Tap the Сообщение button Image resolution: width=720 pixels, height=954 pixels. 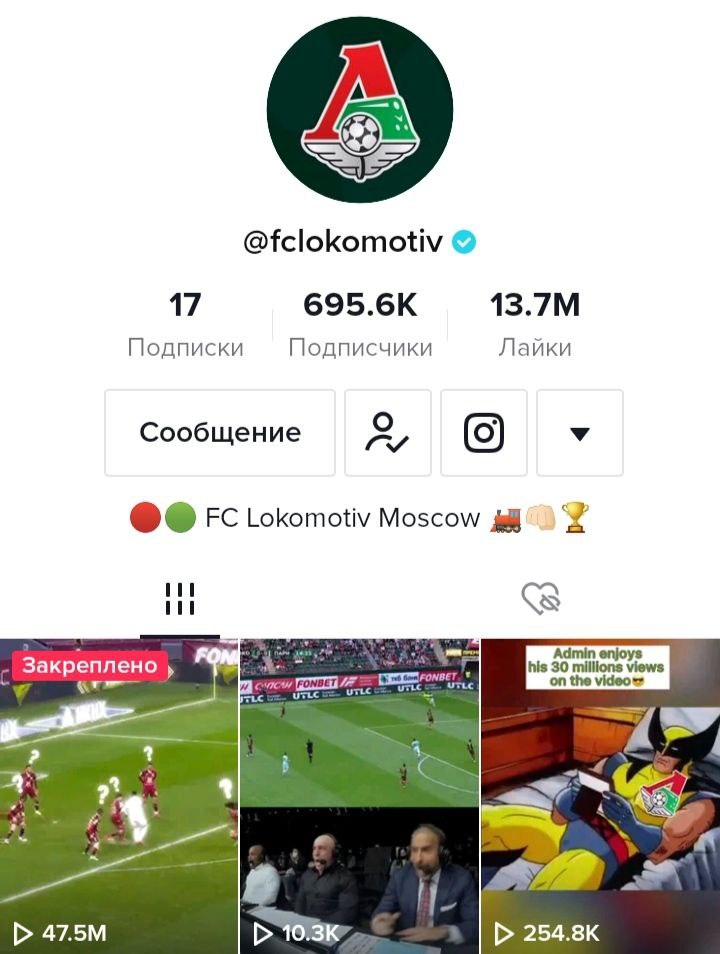[x=220, y=433]
